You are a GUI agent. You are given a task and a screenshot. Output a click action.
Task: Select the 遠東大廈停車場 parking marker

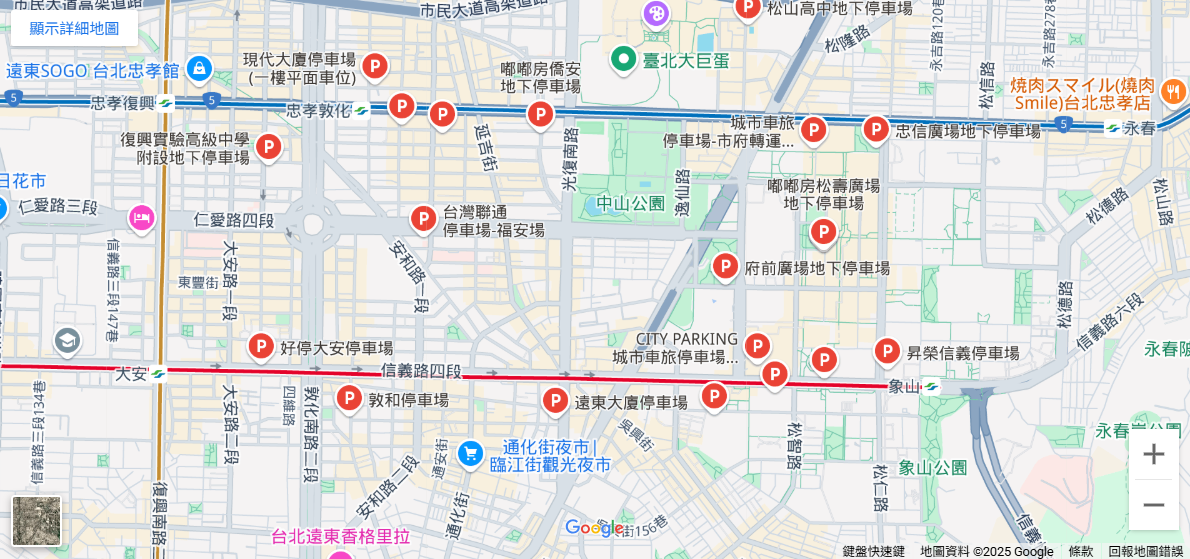click(x=555, y=401)
